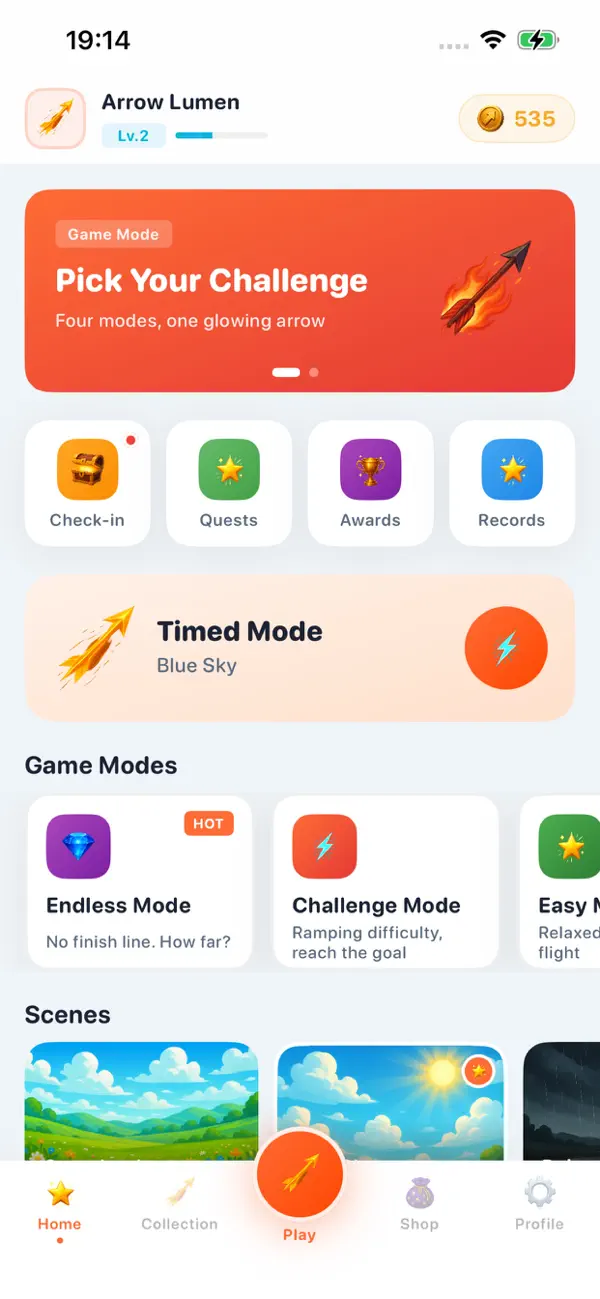Choose the sunny sky scene
600x1299 pixels.
coord(390,1102)
